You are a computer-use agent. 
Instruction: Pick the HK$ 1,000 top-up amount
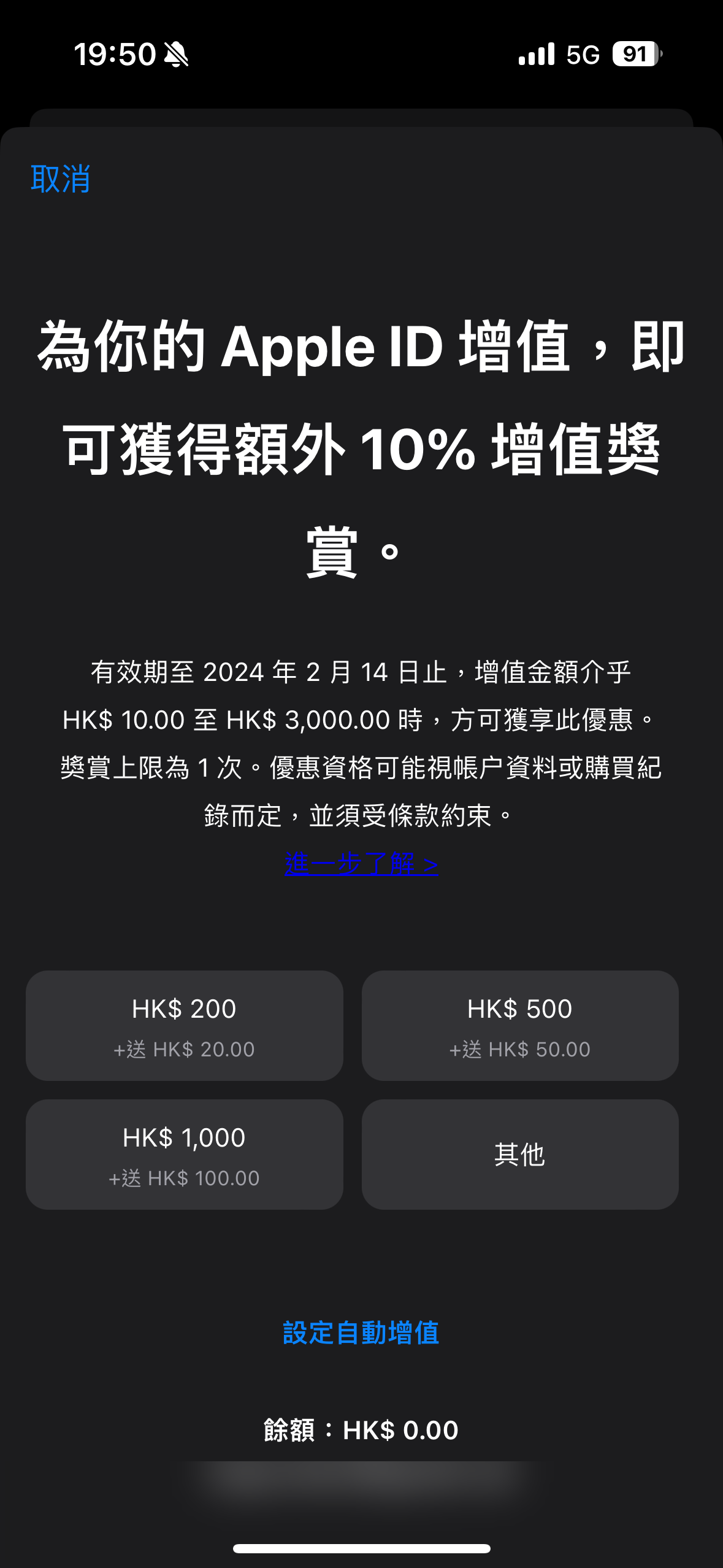[x=185, y=1155]
